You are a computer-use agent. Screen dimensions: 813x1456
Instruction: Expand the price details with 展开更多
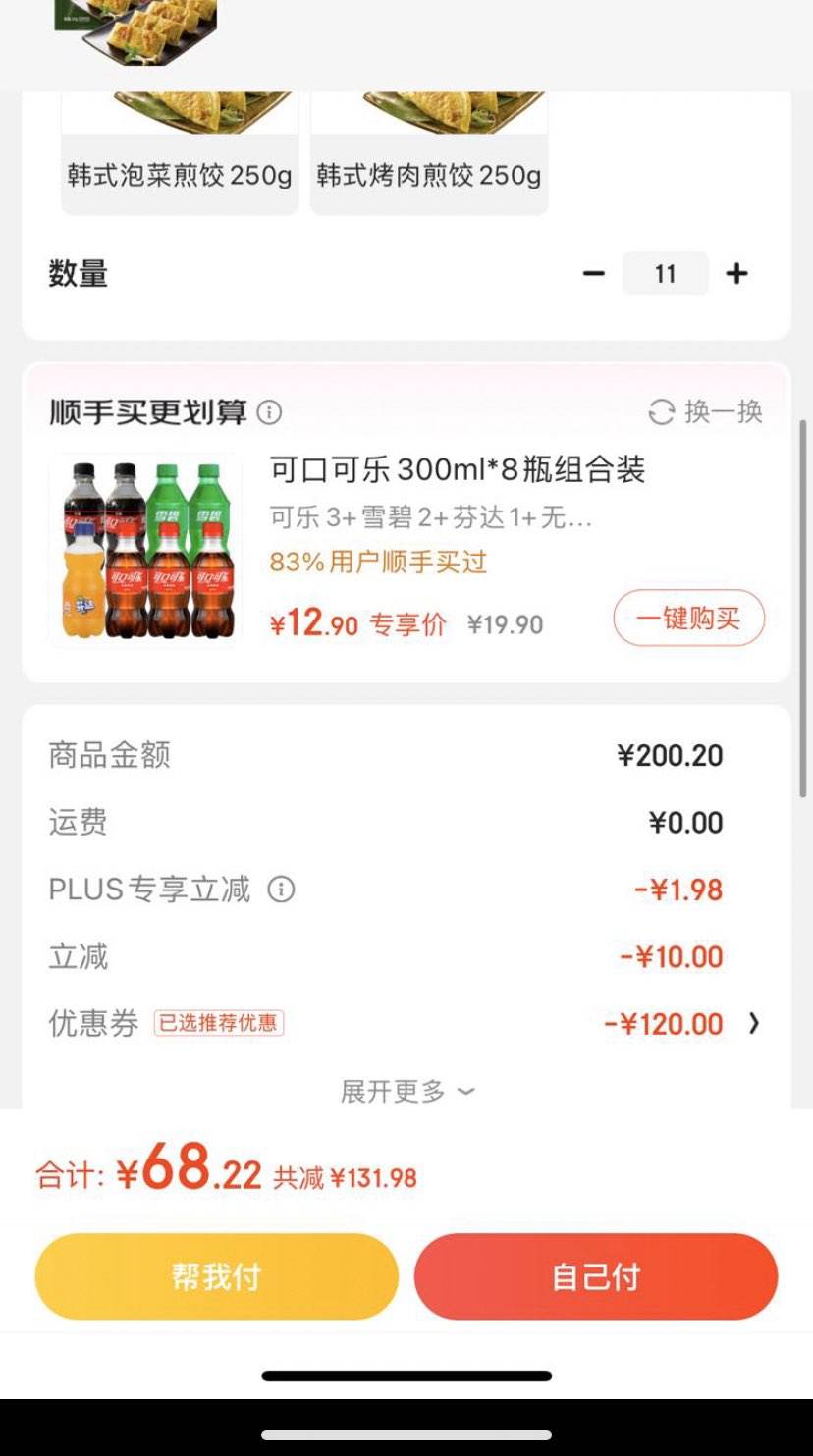[406, 1091]
